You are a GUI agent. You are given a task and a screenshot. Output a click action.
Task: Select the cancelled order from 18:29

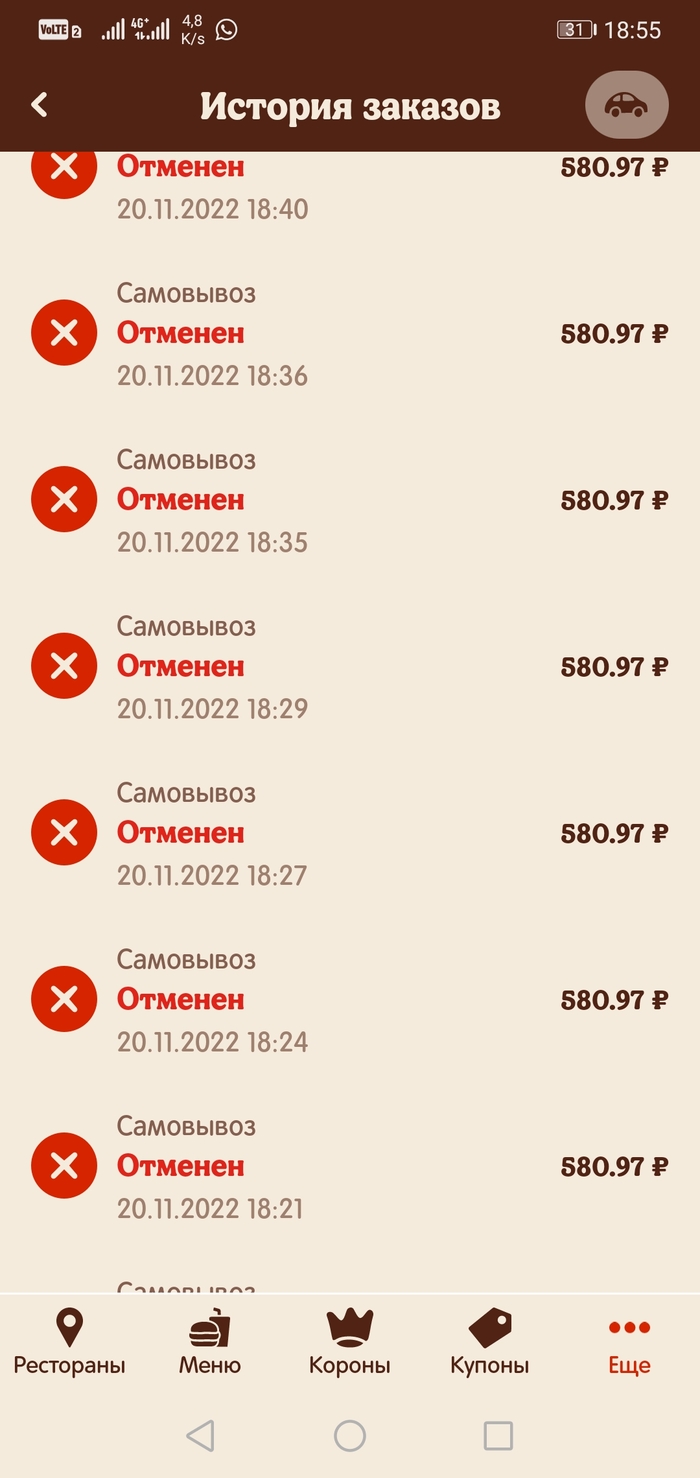(349, 667)
